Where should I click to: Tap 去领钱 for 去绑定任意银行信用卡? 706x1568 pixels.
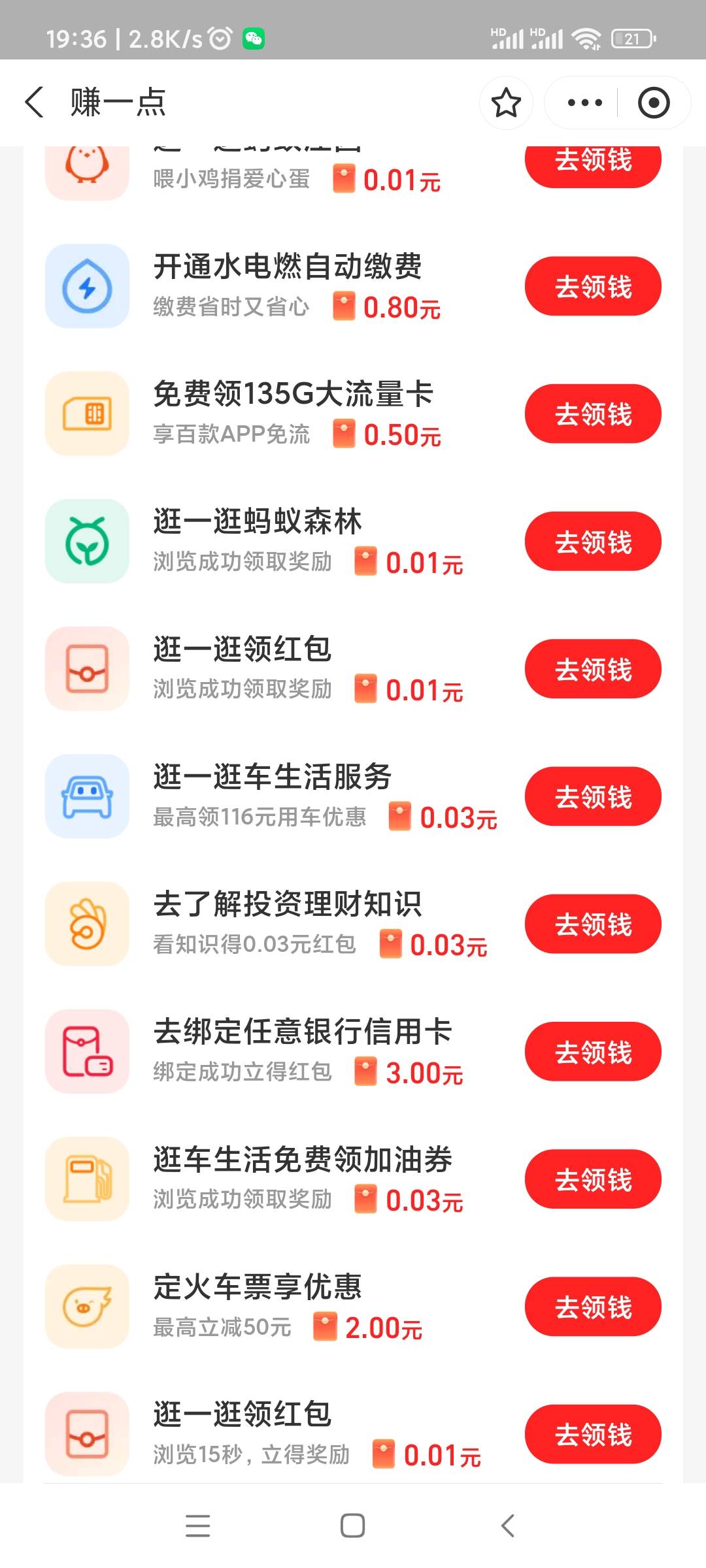[x=593, y=1052]
